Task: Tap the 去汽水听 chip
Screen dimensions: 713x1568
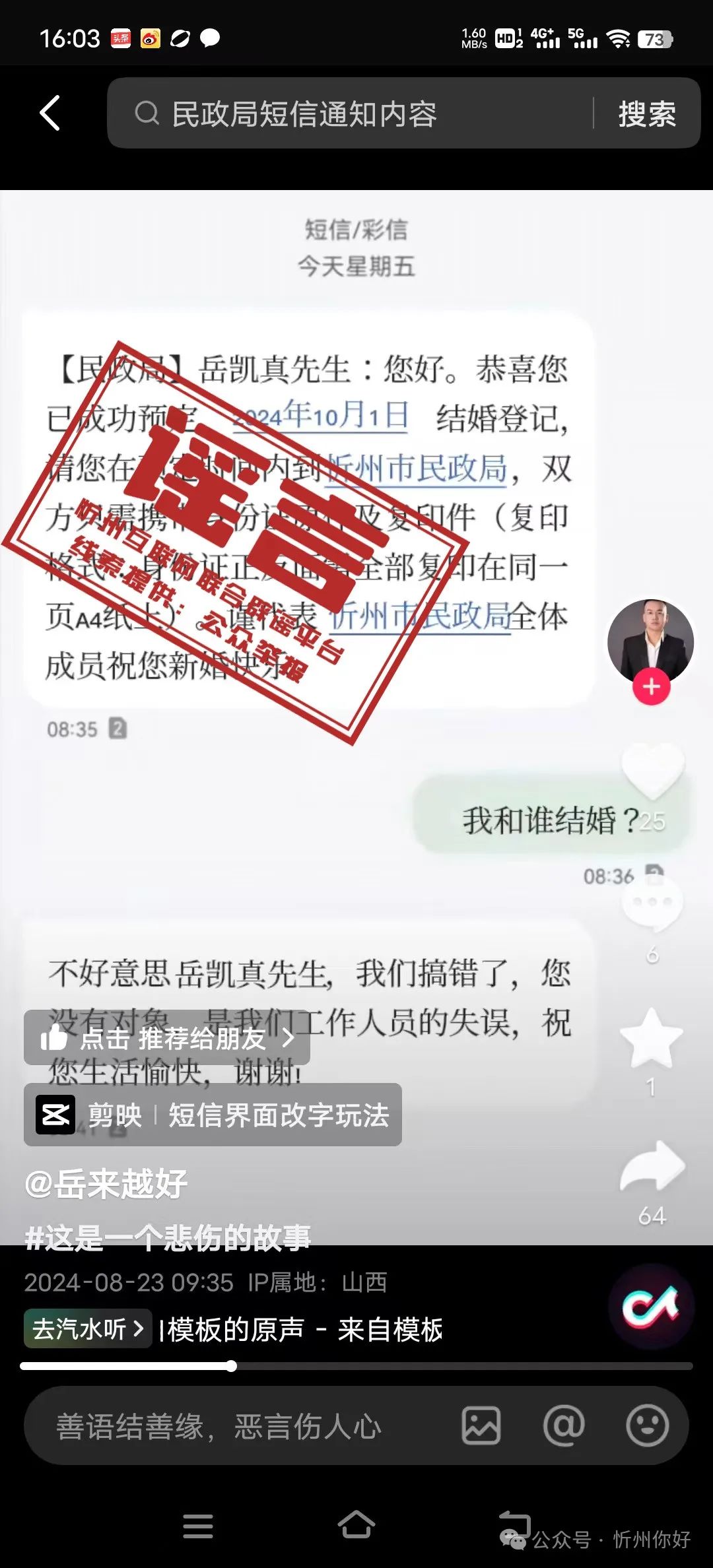Action: [88, 1329]
